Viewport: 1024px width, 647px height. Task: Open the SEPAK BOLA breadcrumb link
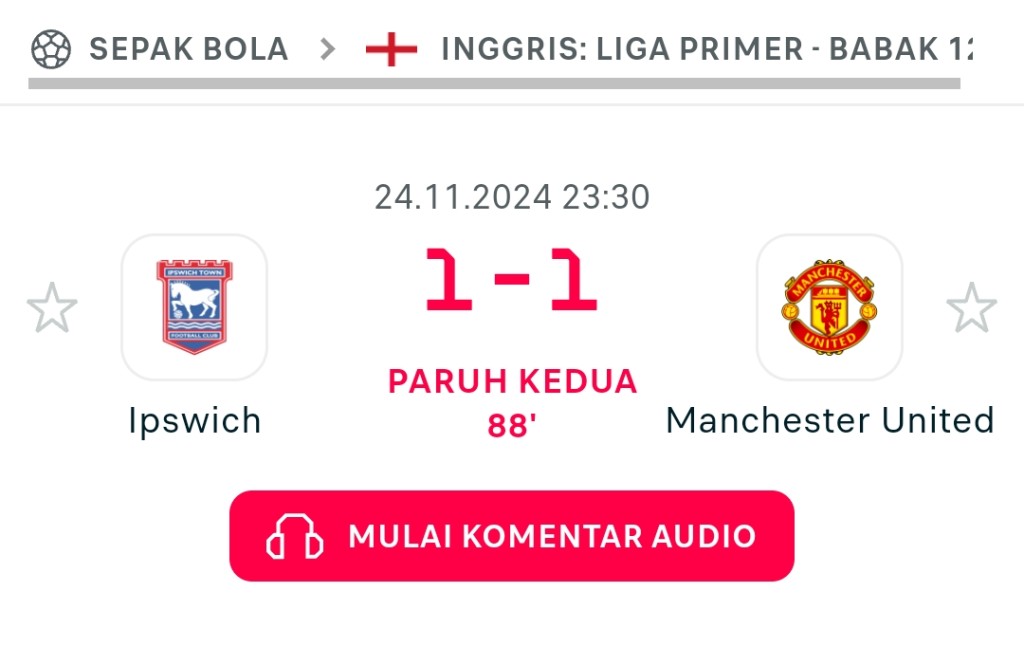click(188, 48)
